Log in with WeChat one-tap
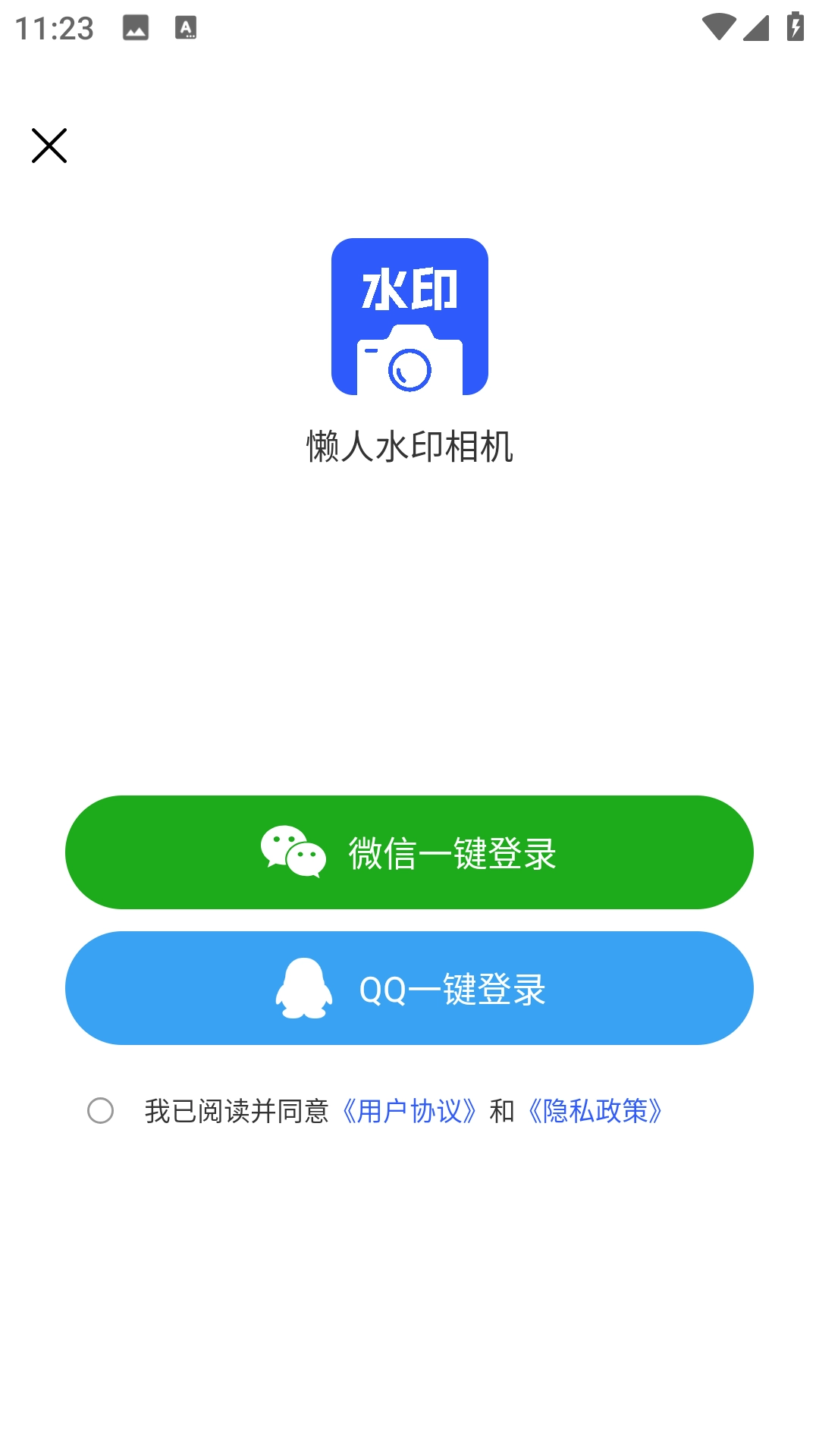Viewport: 819px width, 1456px height. point(409,852)
